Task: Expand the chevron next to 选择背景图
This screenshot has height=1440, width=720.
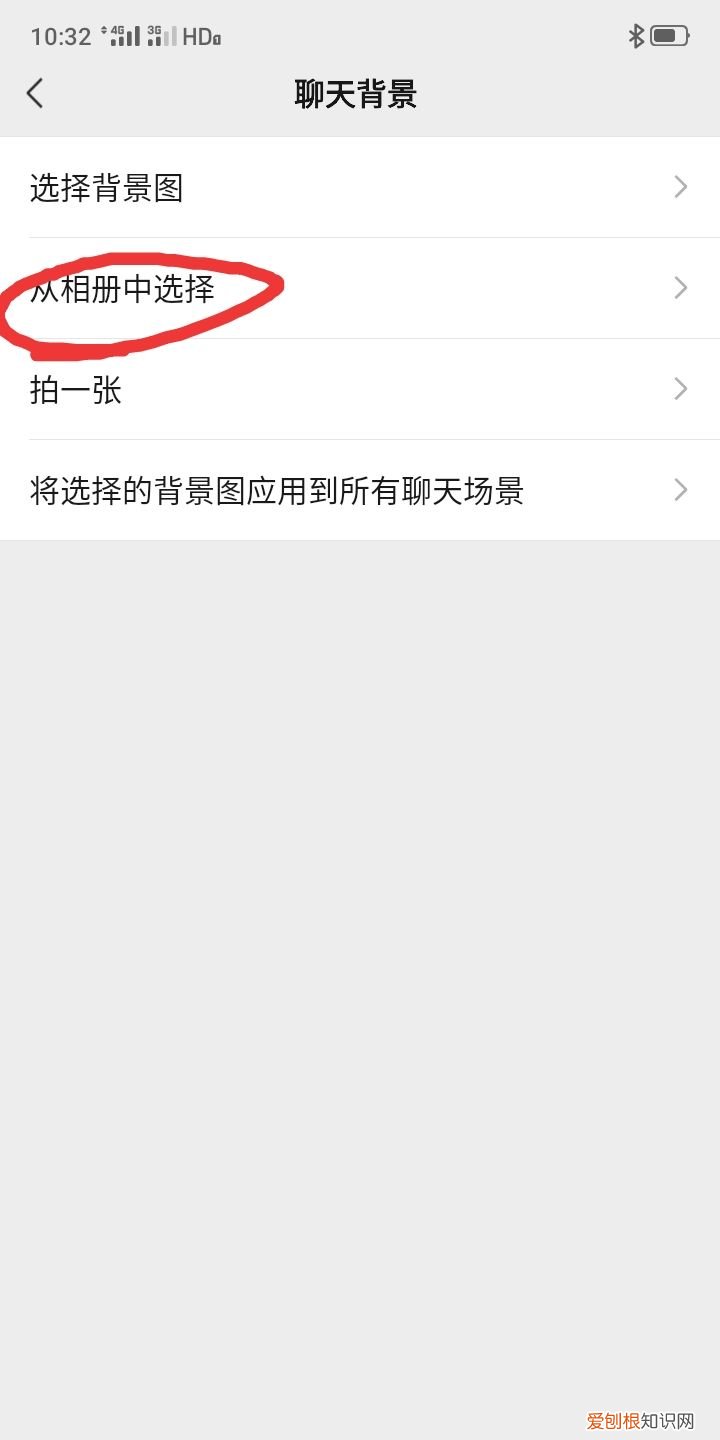Action: [681, 187]
